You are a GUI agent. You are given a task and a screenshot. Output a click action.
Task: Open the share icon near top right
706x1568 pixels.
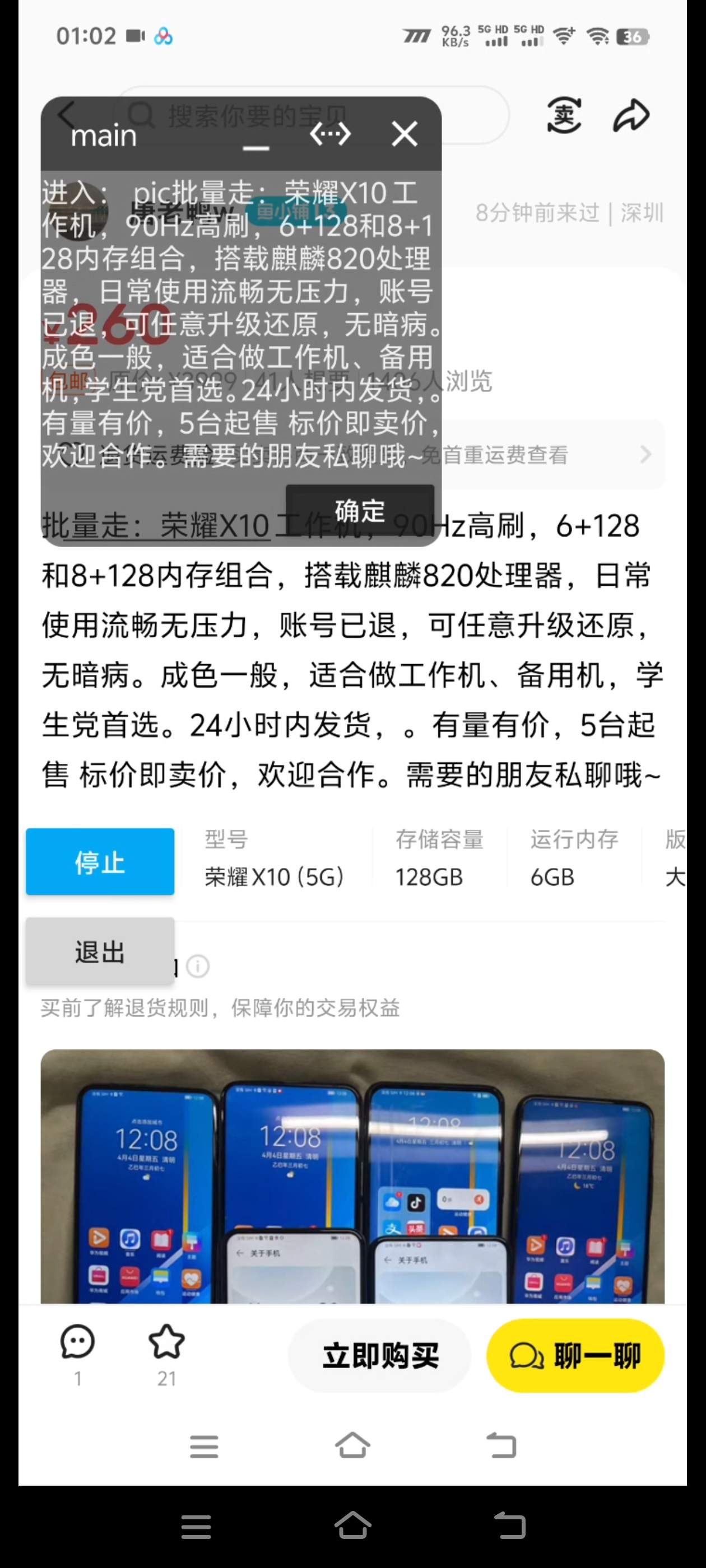coord(632,116)
